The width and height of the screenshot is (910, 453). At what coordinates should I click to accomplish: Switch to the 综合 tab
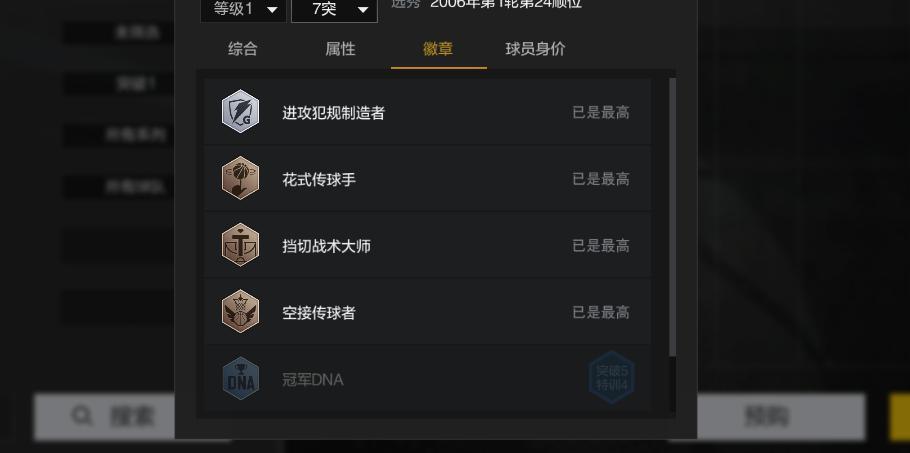point(243,49)
